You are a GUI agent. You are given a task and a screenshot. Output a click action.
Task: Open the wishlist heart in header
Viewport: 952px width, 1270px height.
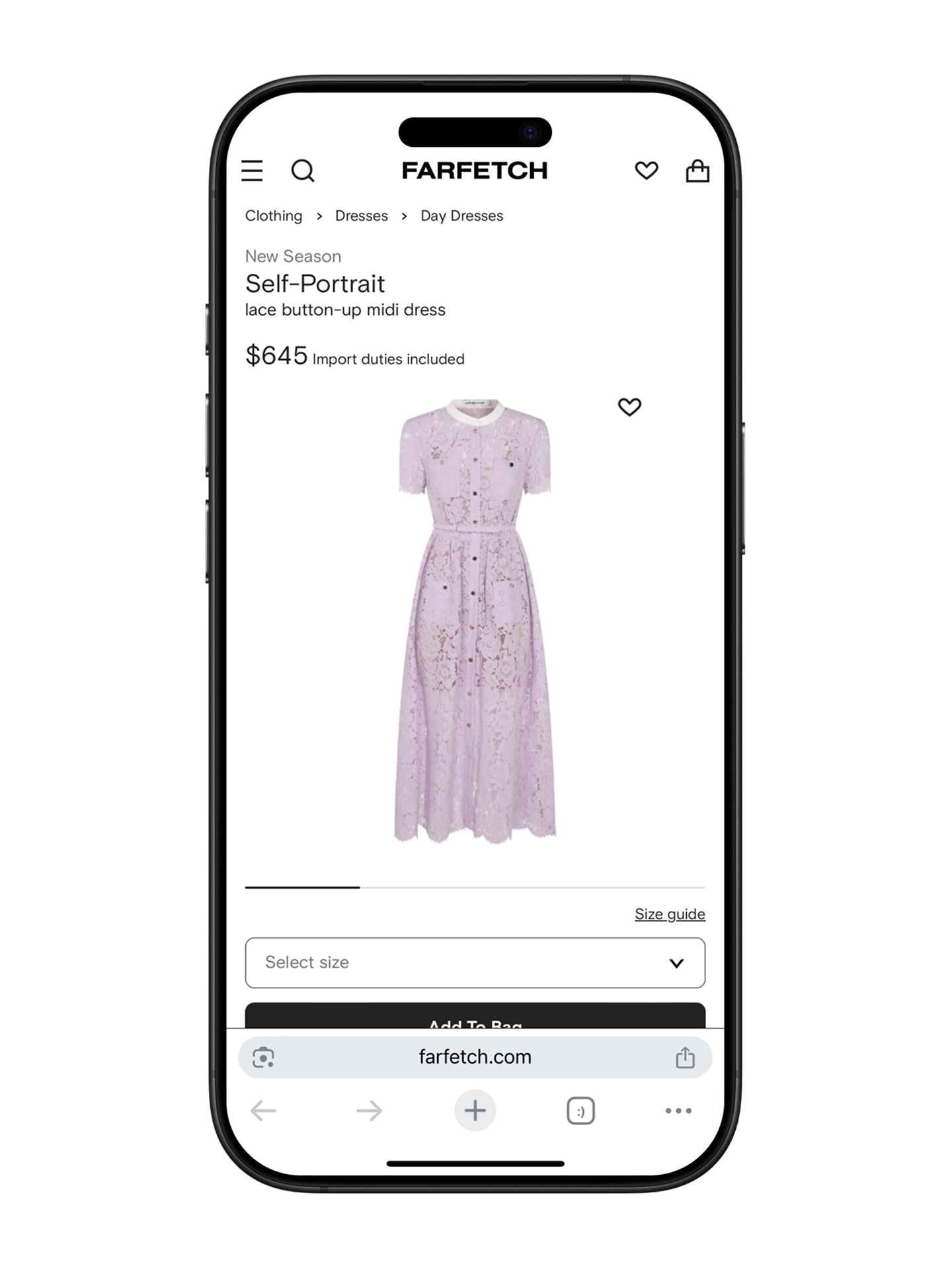646,171
